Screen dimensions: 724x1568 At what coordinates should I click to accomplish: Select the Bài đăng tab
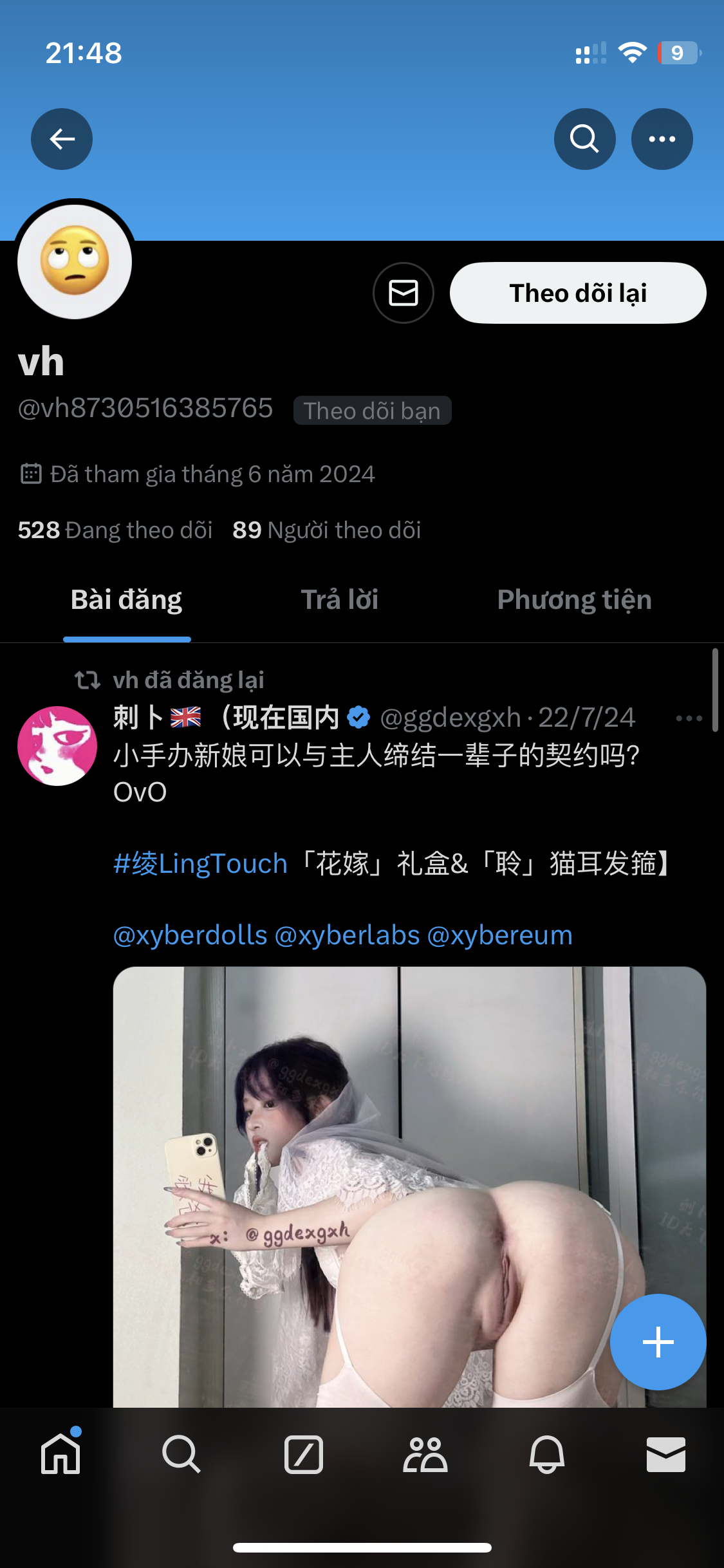click(127, 600)
